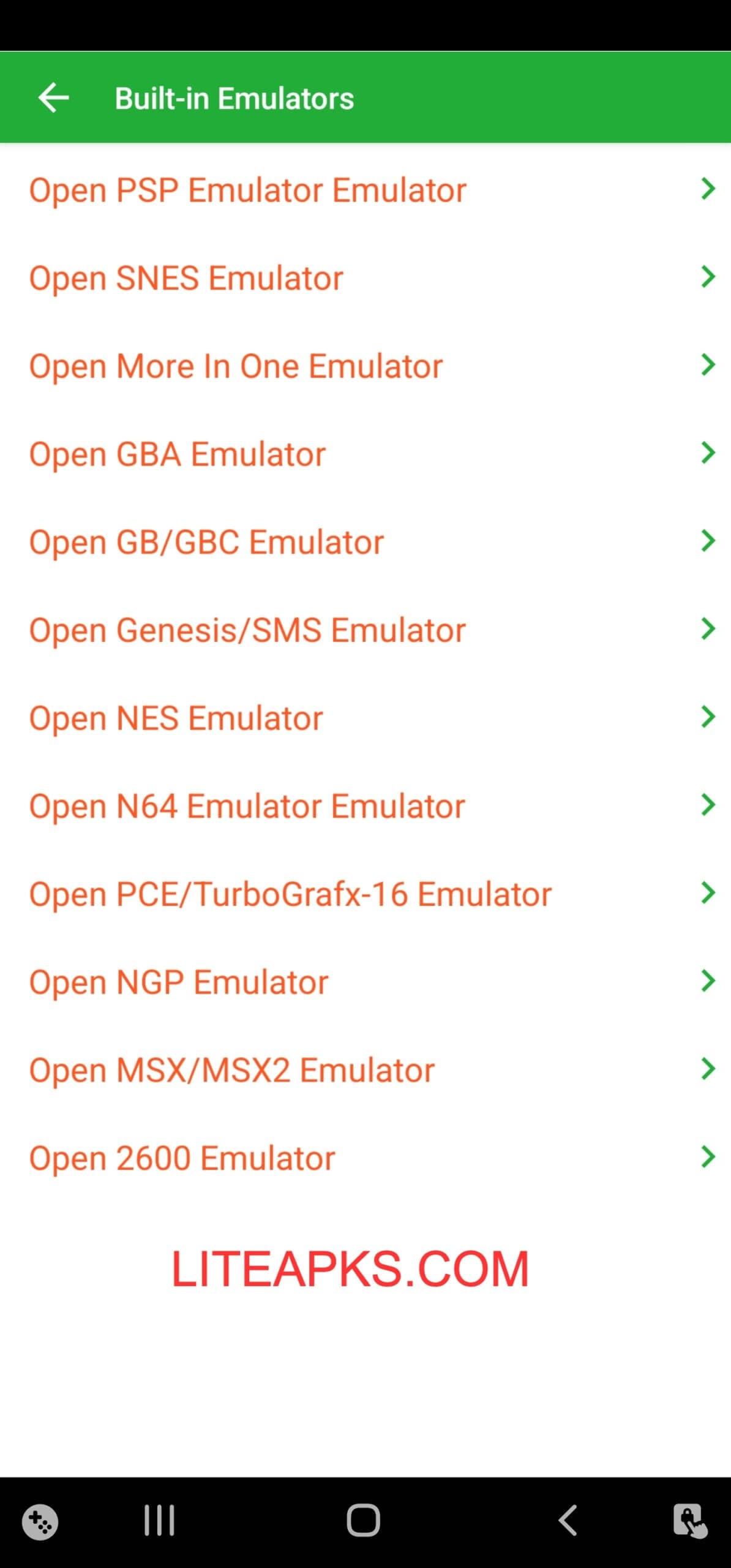Open the Genesis/SMS Emulator
Screen dimensions: 731x1568
pyautogui.click(x=247, y=628)
